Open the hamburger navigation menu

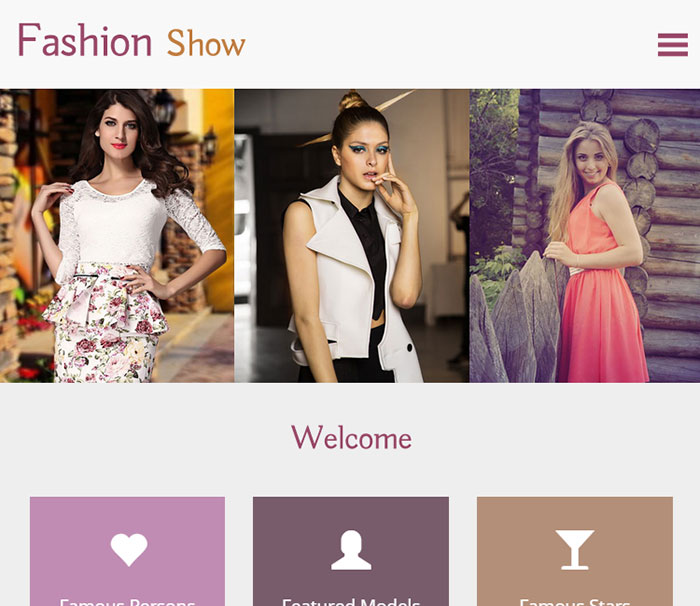coord(672,44)
